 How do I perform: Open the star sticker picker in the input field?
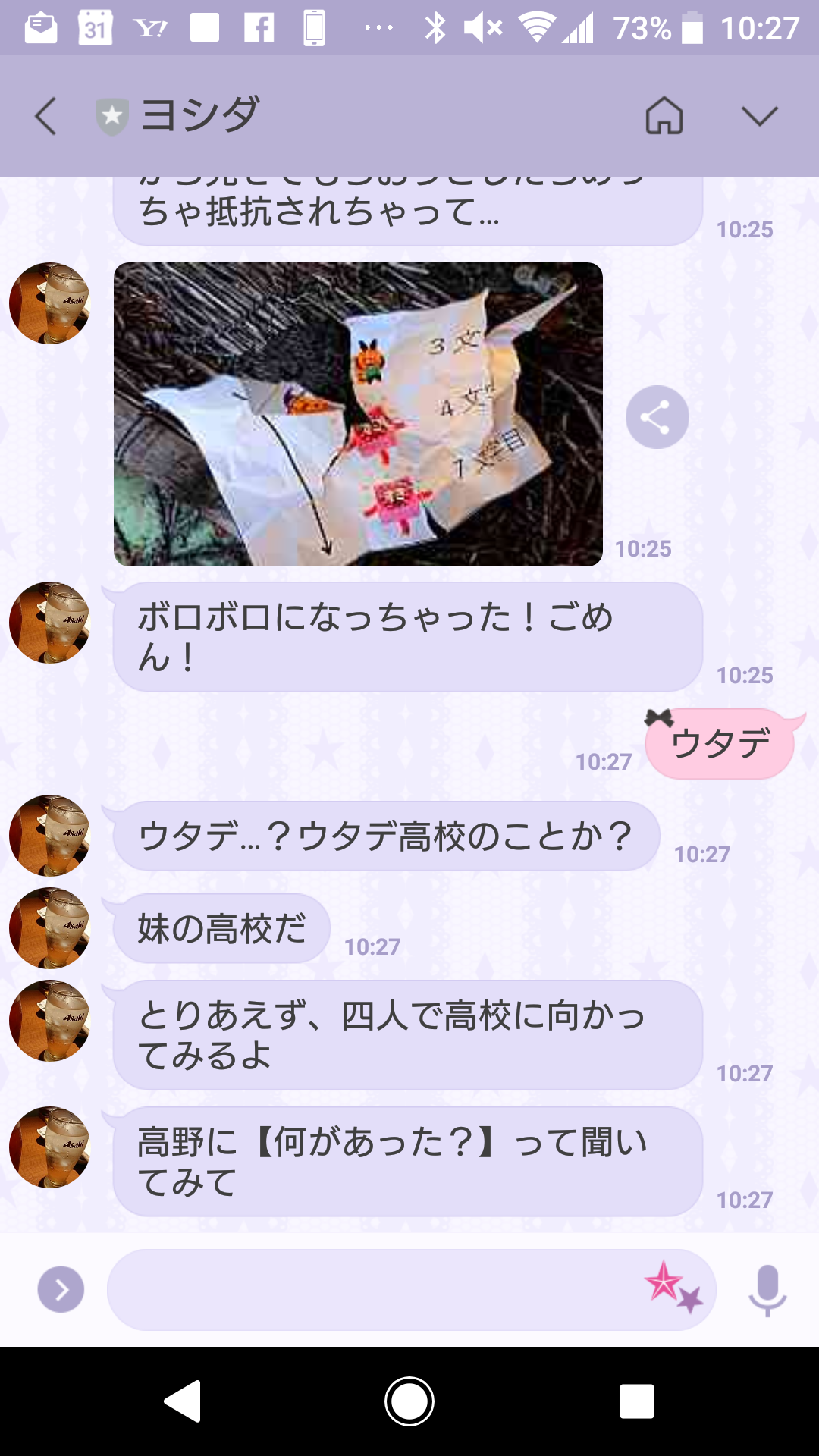click(x=673, y=1287)
